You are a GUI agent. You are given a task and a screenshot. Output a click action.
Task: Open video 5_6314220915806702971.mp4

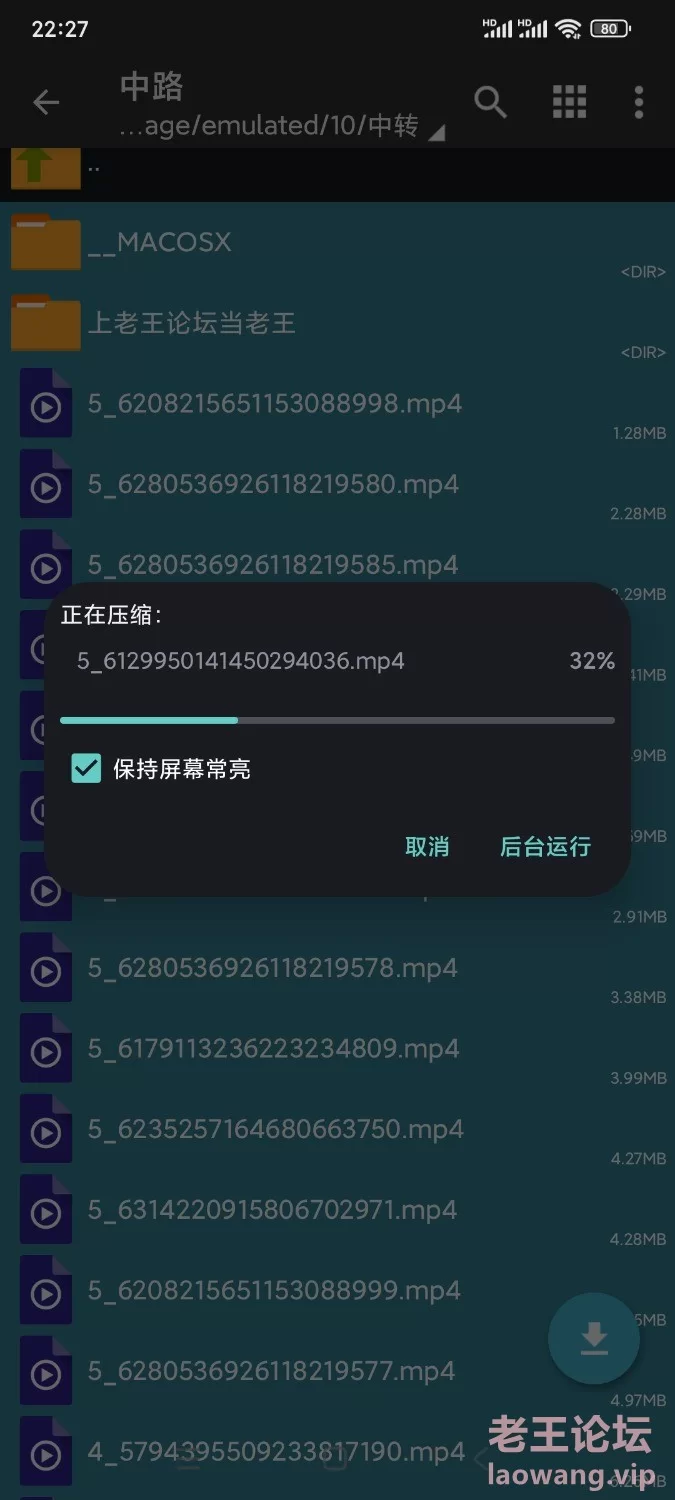272,1210
